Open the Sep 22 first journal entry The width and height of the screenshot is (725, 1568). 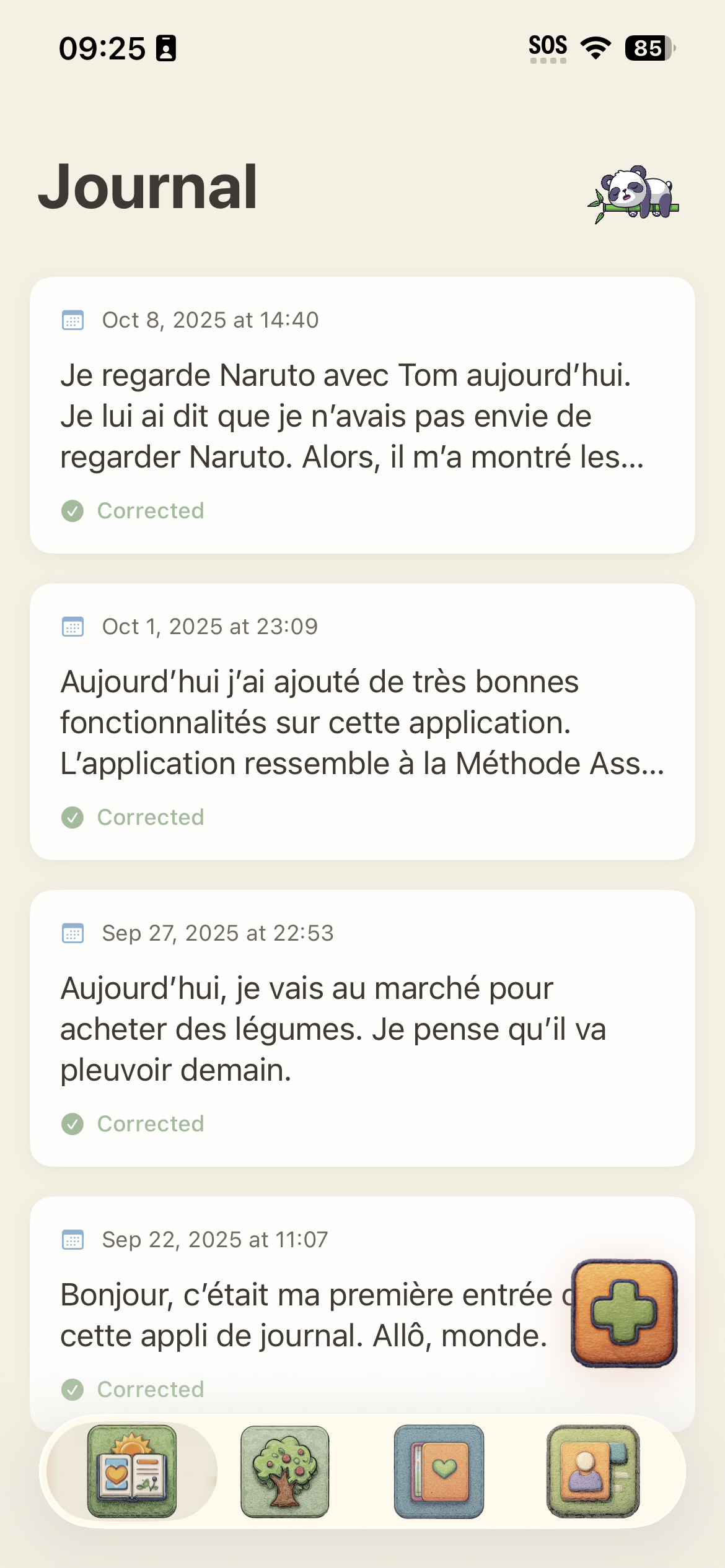pos(297,1313)
